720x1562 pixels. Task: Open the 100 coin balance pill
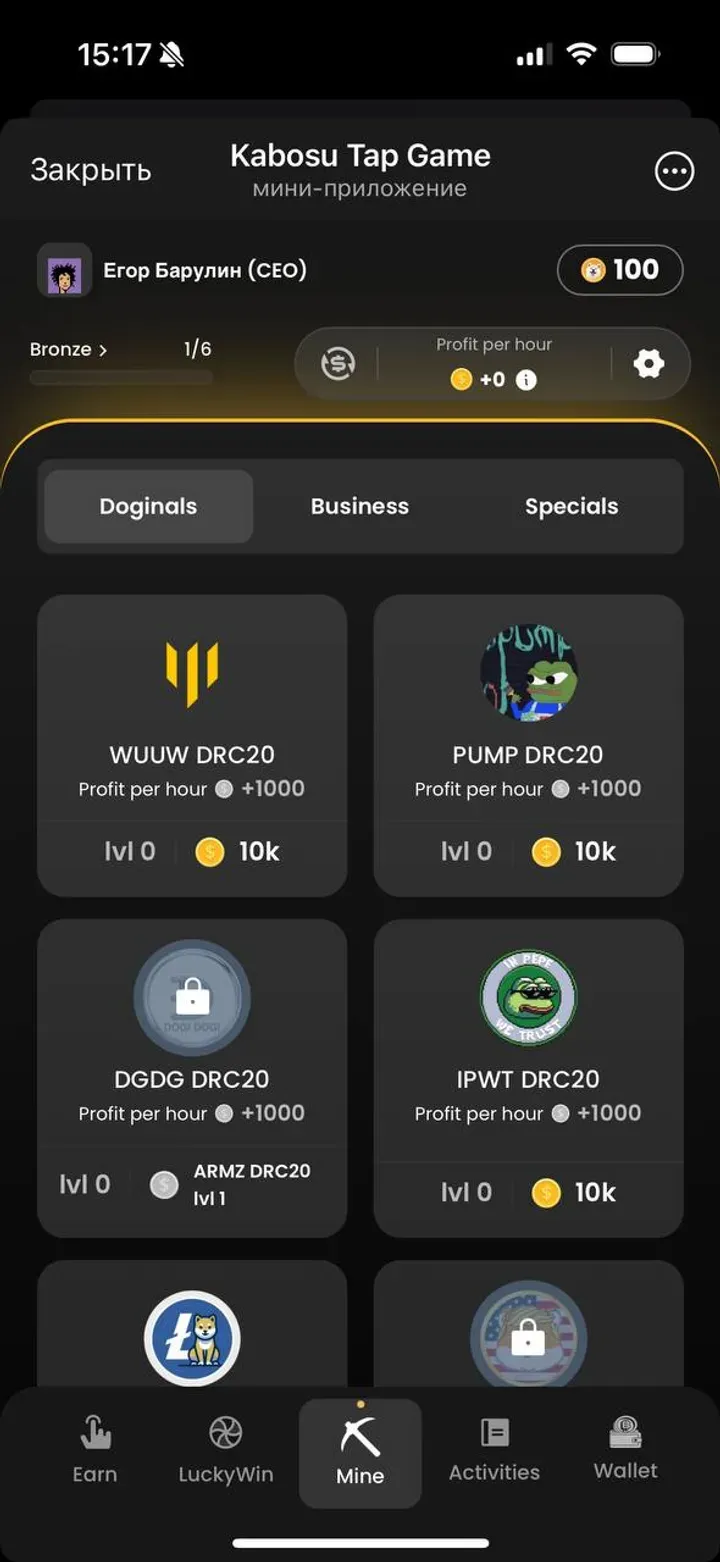(620, 270)
